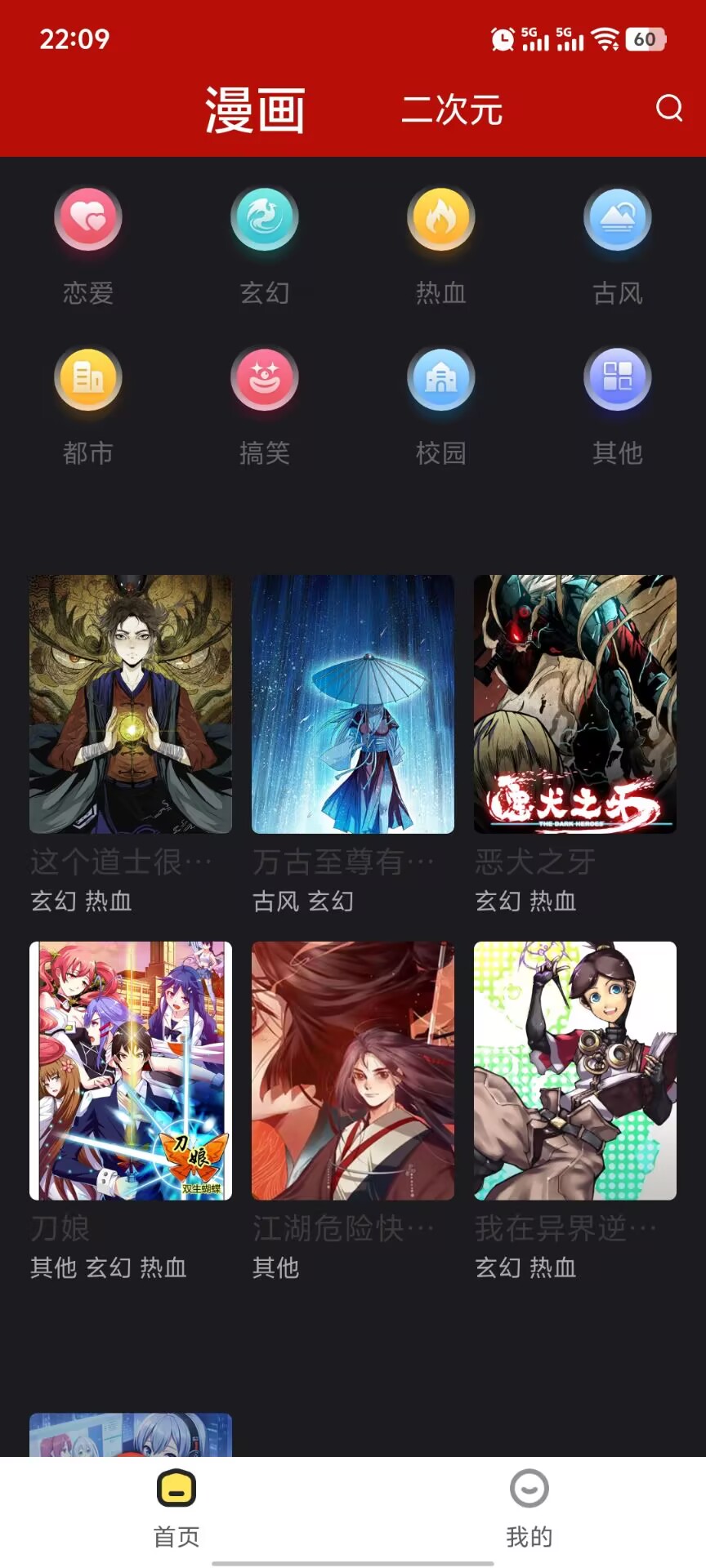Screen dimensions: 706x1568
Task: Open the 校园 (school) category icon
Action: click(x=441, y=378)
